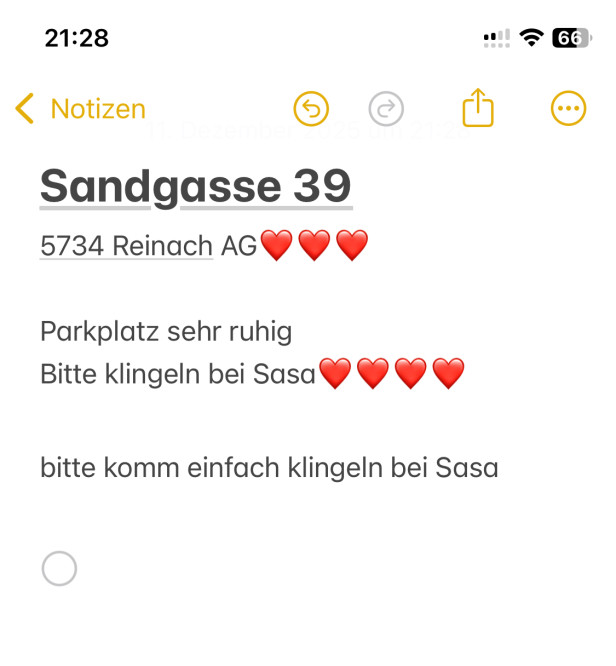Viewport: 616px width, 666px height.
Task: Undo the last edit
Action: [x=311, y=109]
